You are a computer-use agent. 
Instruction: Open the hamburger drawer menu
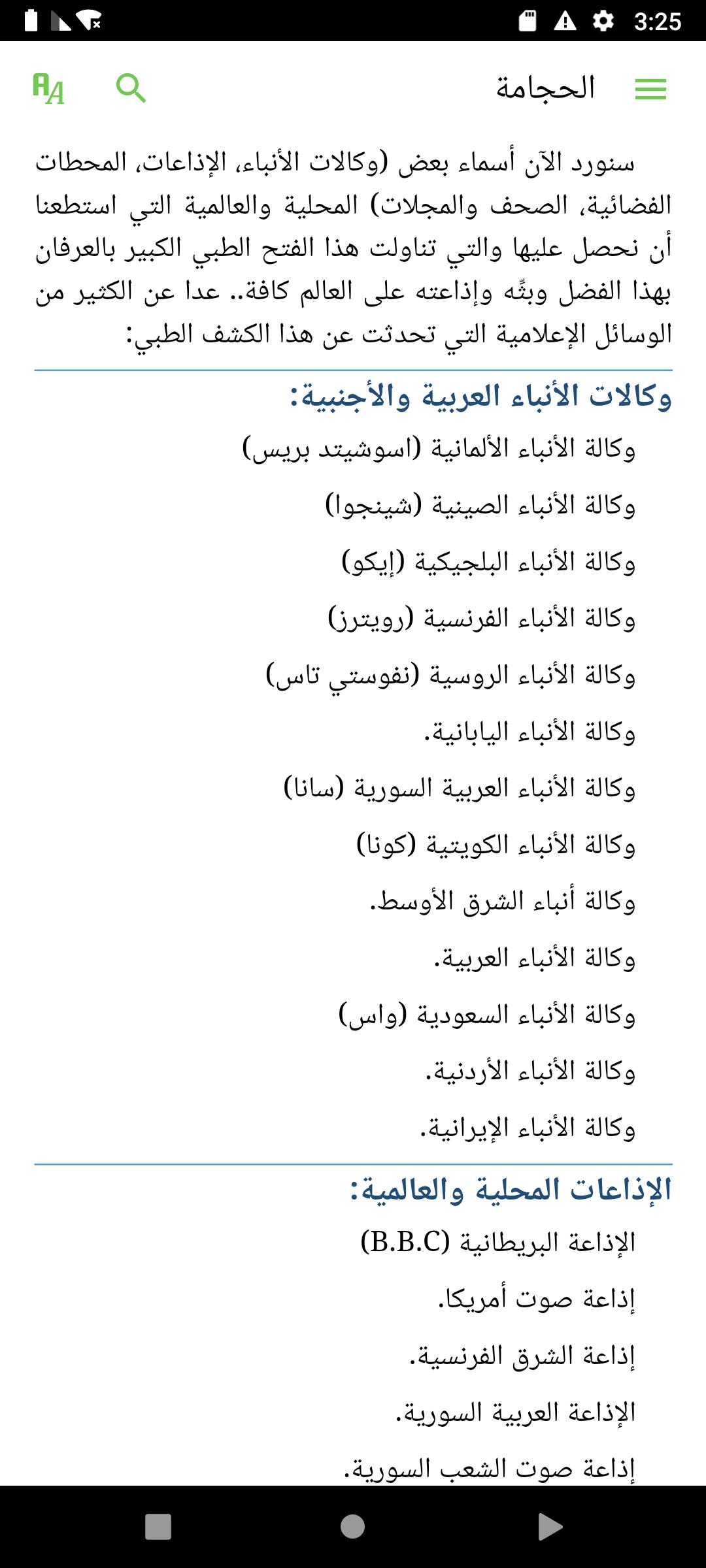(650, 90)
